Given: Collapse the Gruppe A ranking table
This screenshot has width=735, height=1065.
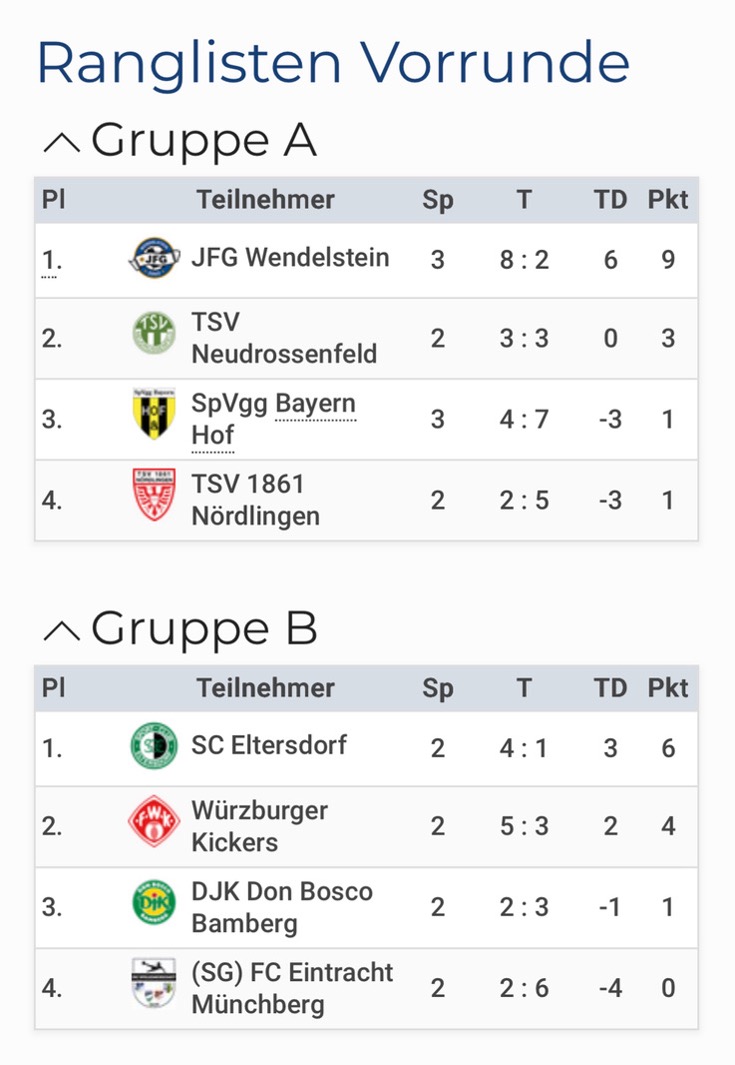Looking at the screenshot, I should 61,143.
